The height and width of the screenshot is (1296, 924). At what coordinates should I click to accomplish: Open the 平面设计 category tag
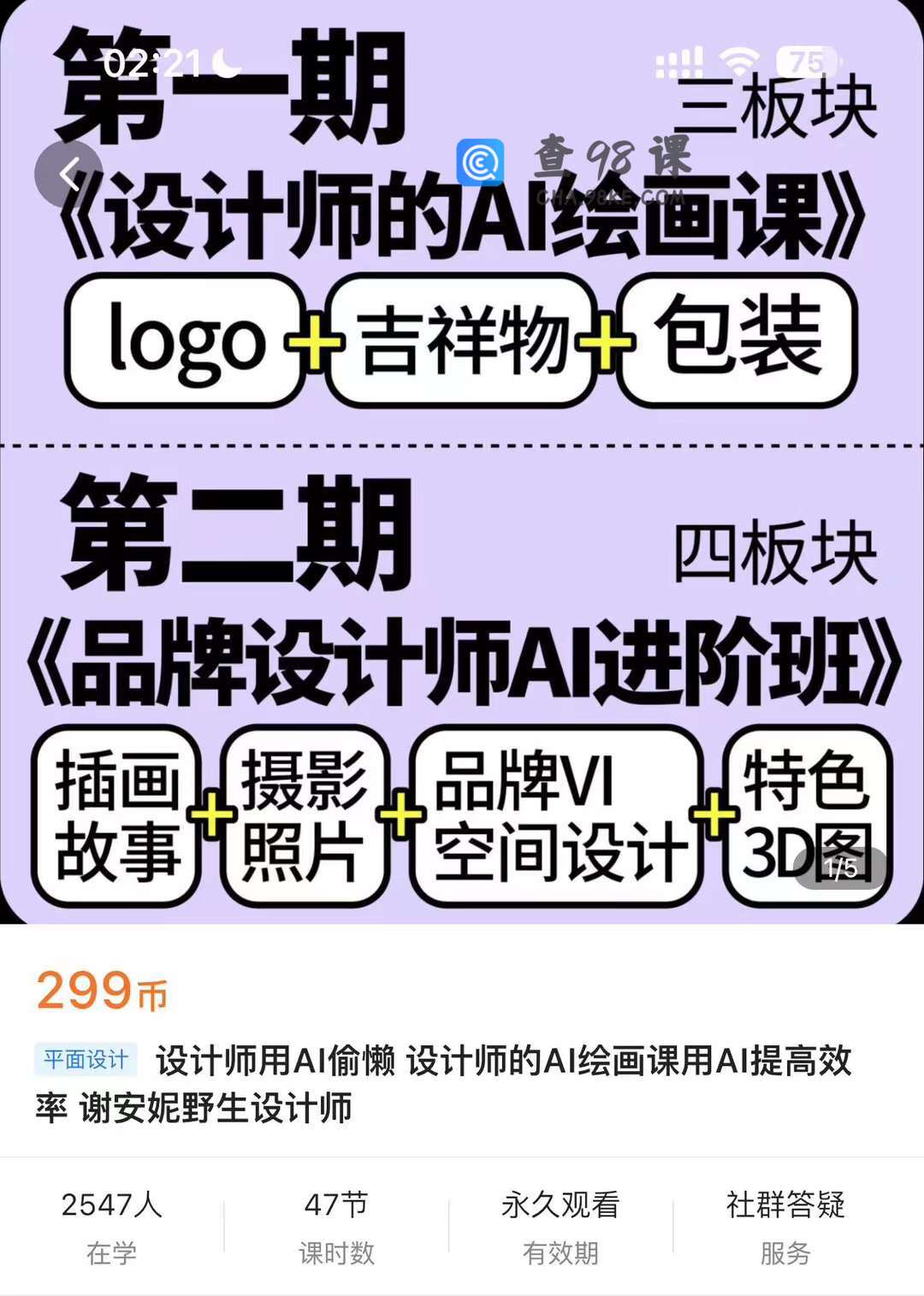[x=86, y=1060]
